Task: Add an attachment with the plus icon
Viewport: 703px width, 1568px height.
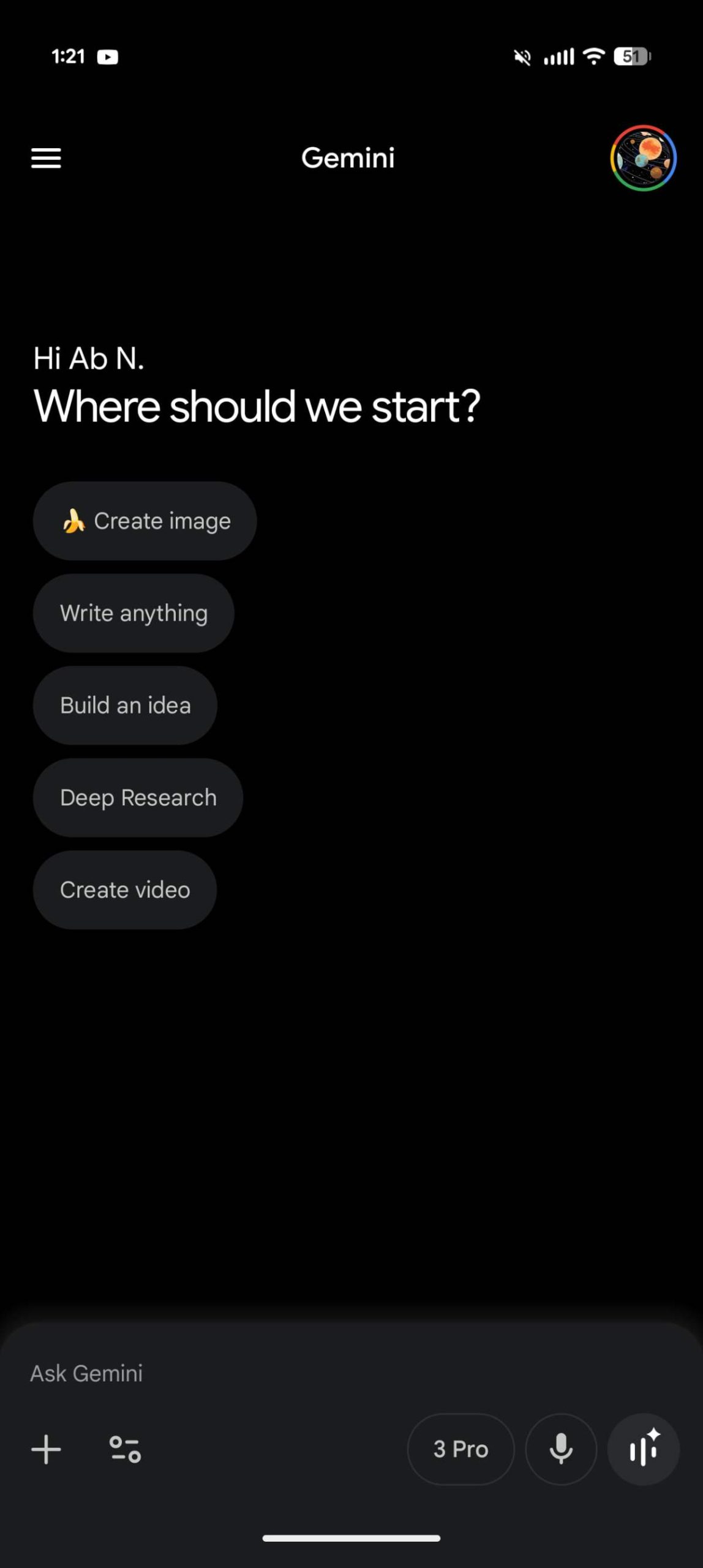Action: pyautogui.click(x=46, y=1449)
